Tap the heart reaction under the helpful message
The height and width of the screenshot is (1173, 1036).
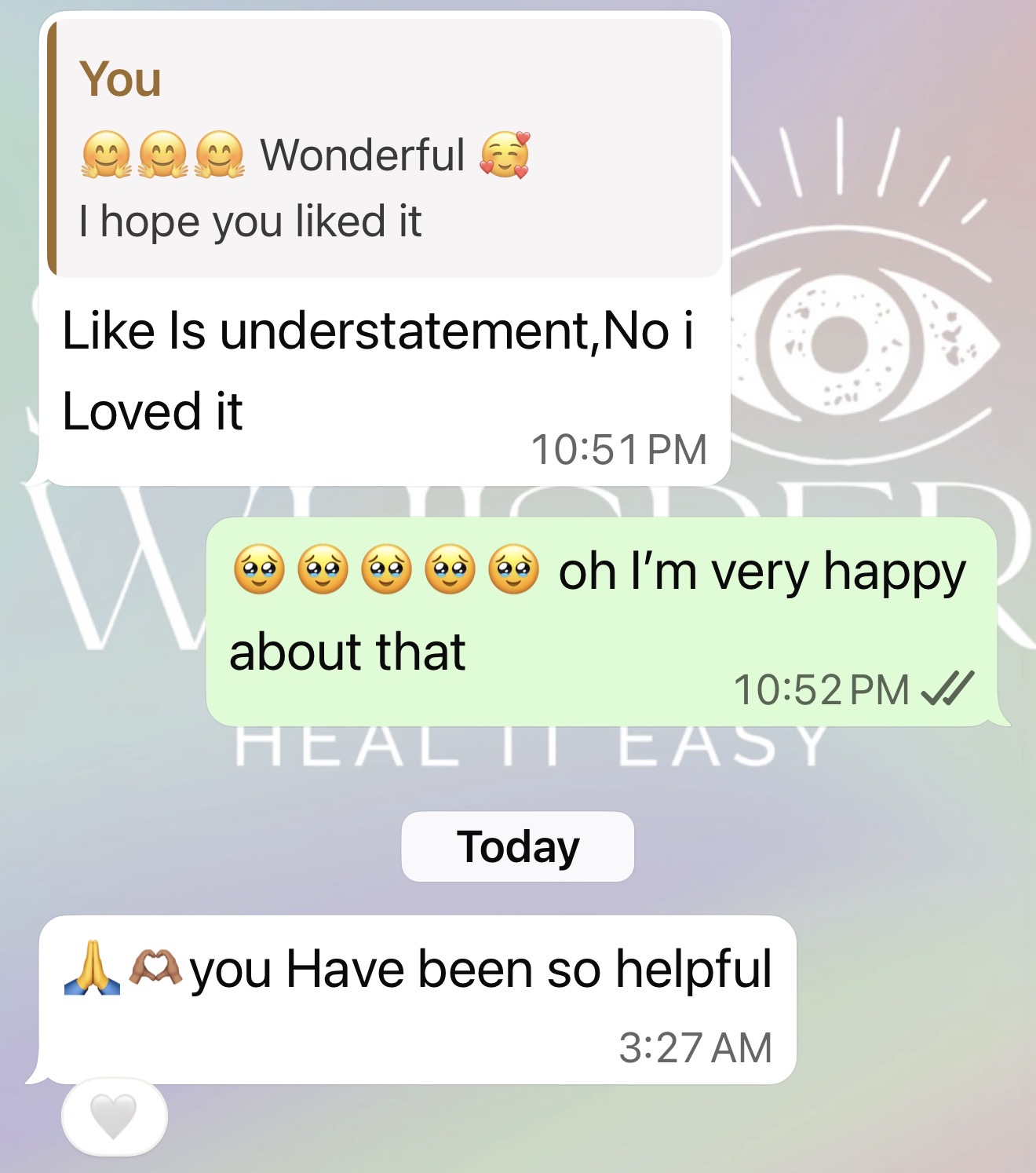tap(115, 1116)
